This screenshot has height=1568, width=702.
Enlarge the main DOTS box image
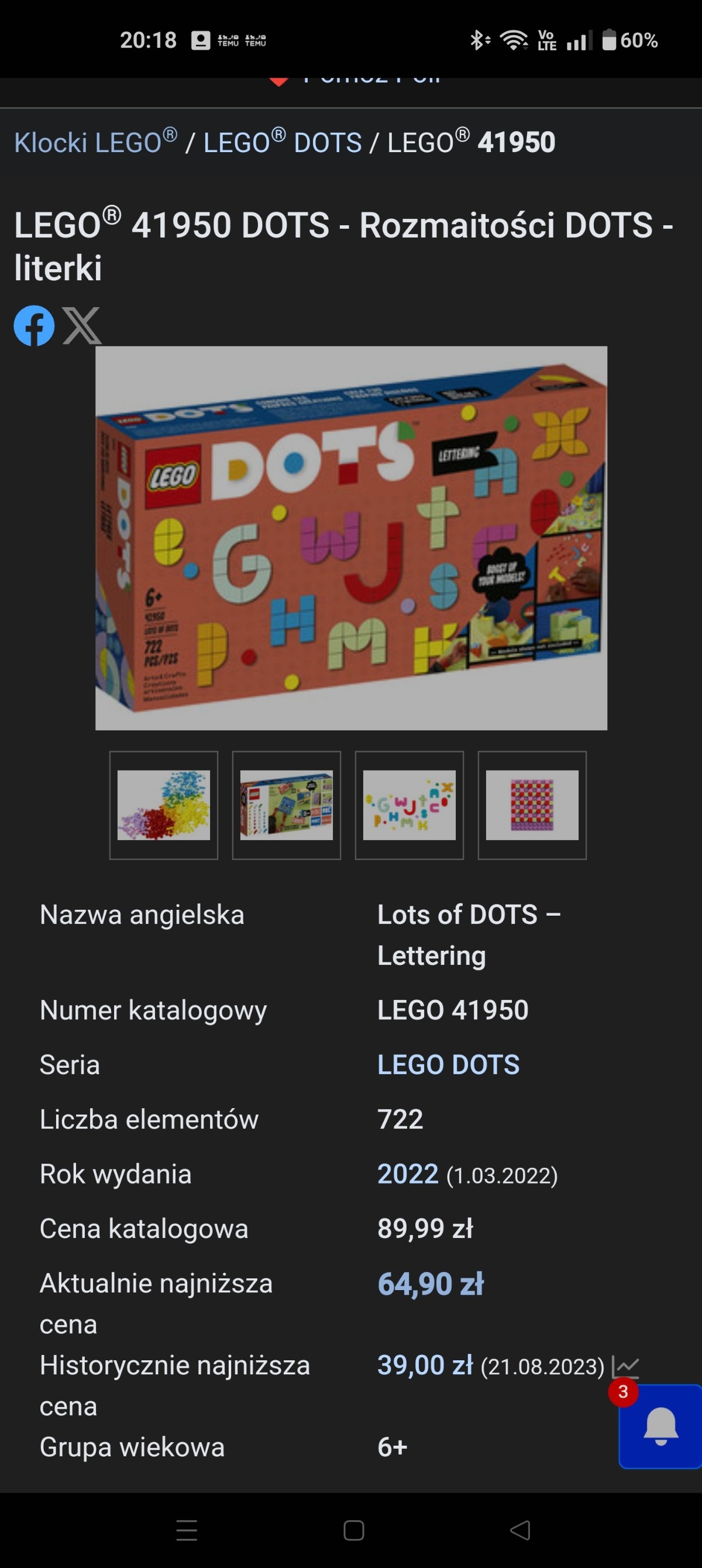pyautogui.click(x=352, y=538)
